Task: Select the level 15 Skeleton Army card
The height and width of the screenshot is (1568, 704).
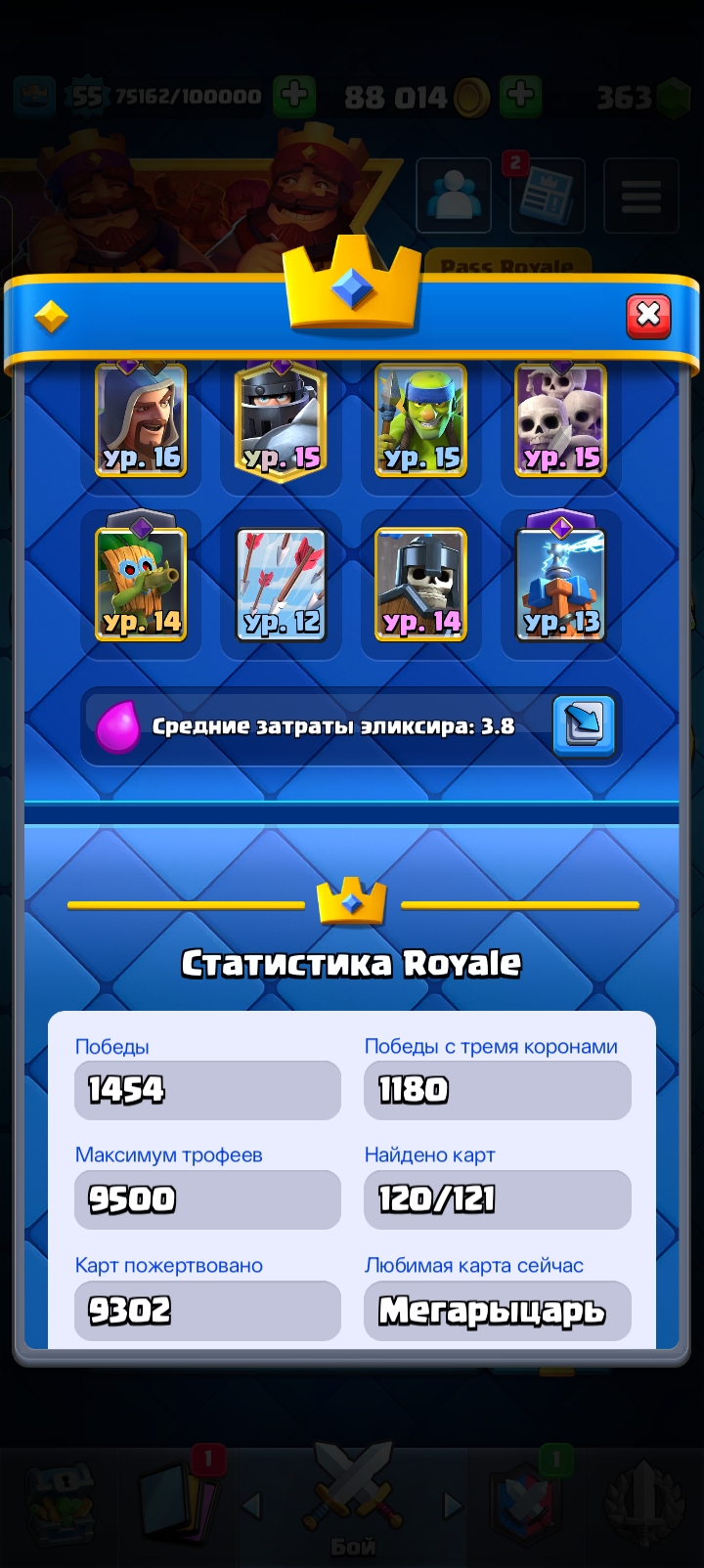Action: tap(560, 422)
